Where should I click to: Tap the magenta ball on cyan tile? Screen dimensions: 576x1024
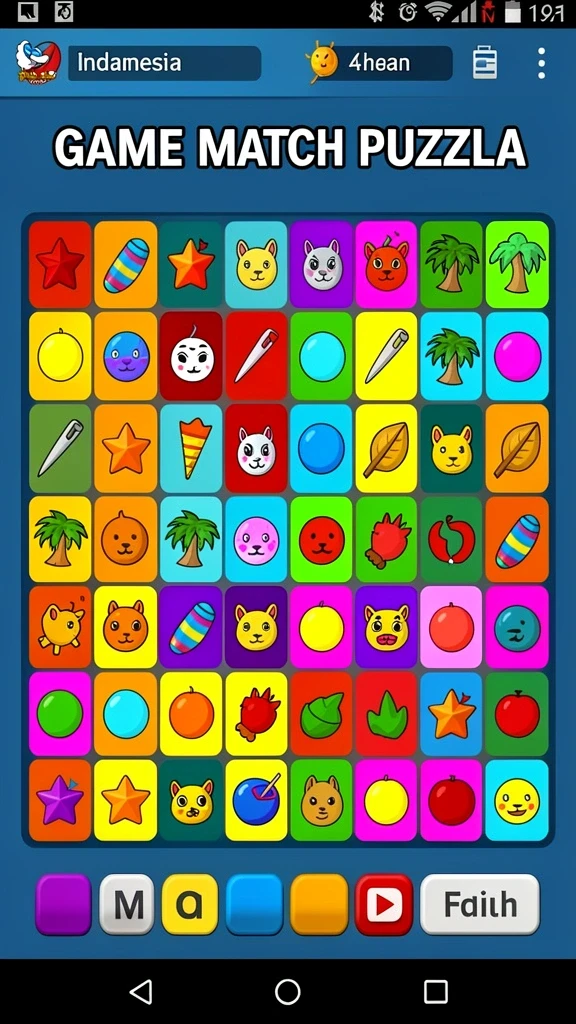click(x=517, y=356)
